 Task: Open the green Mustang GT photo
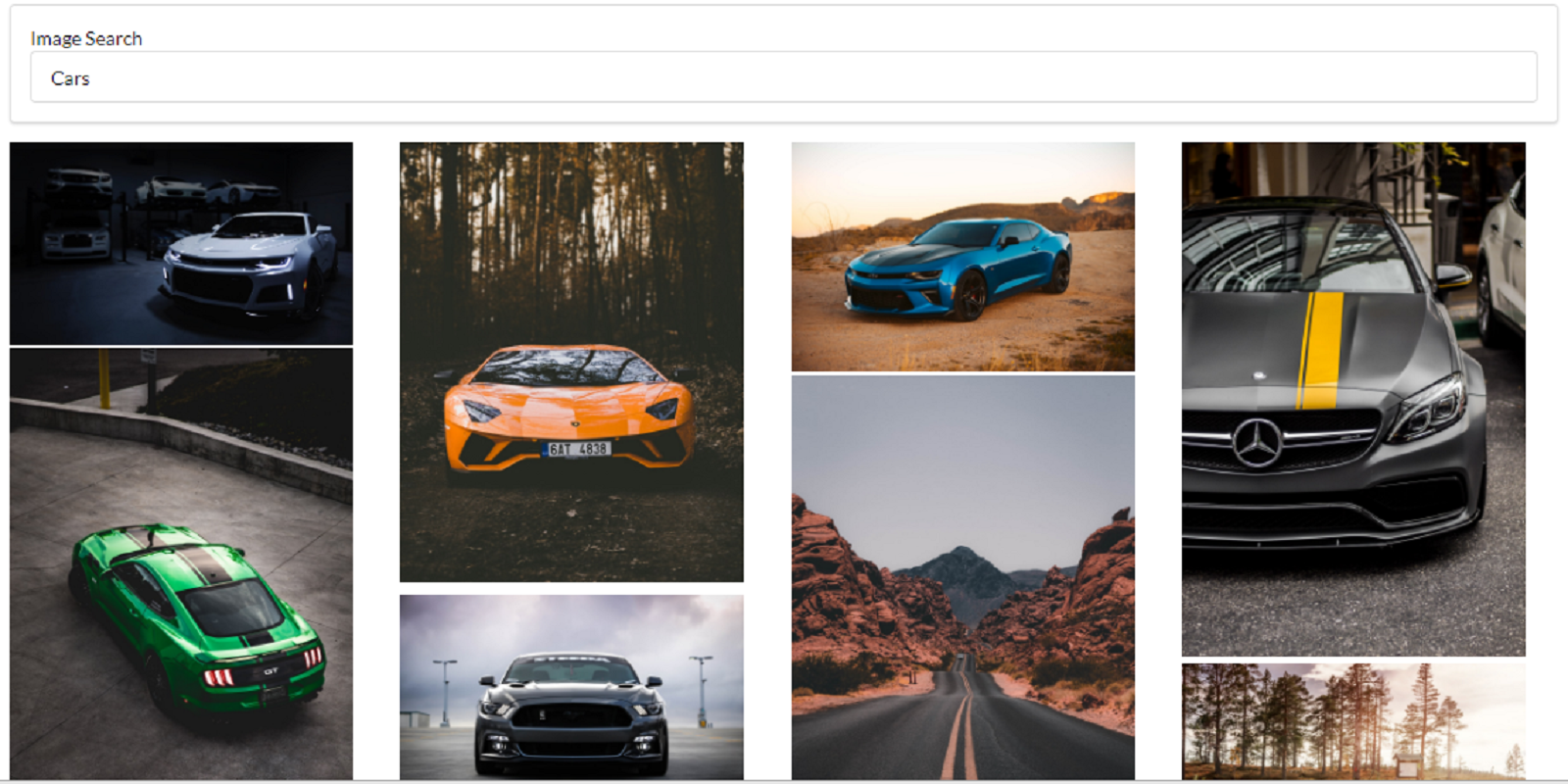(x=181, y=563)
